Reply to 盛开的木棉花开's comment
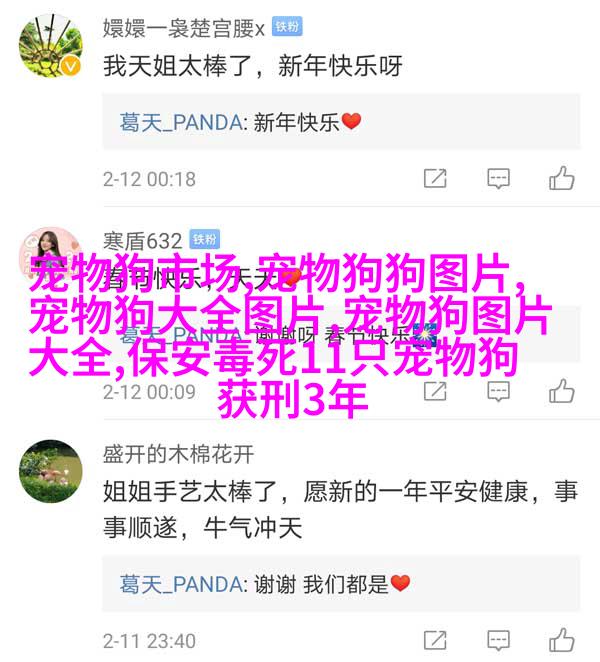 click(498, 639)
